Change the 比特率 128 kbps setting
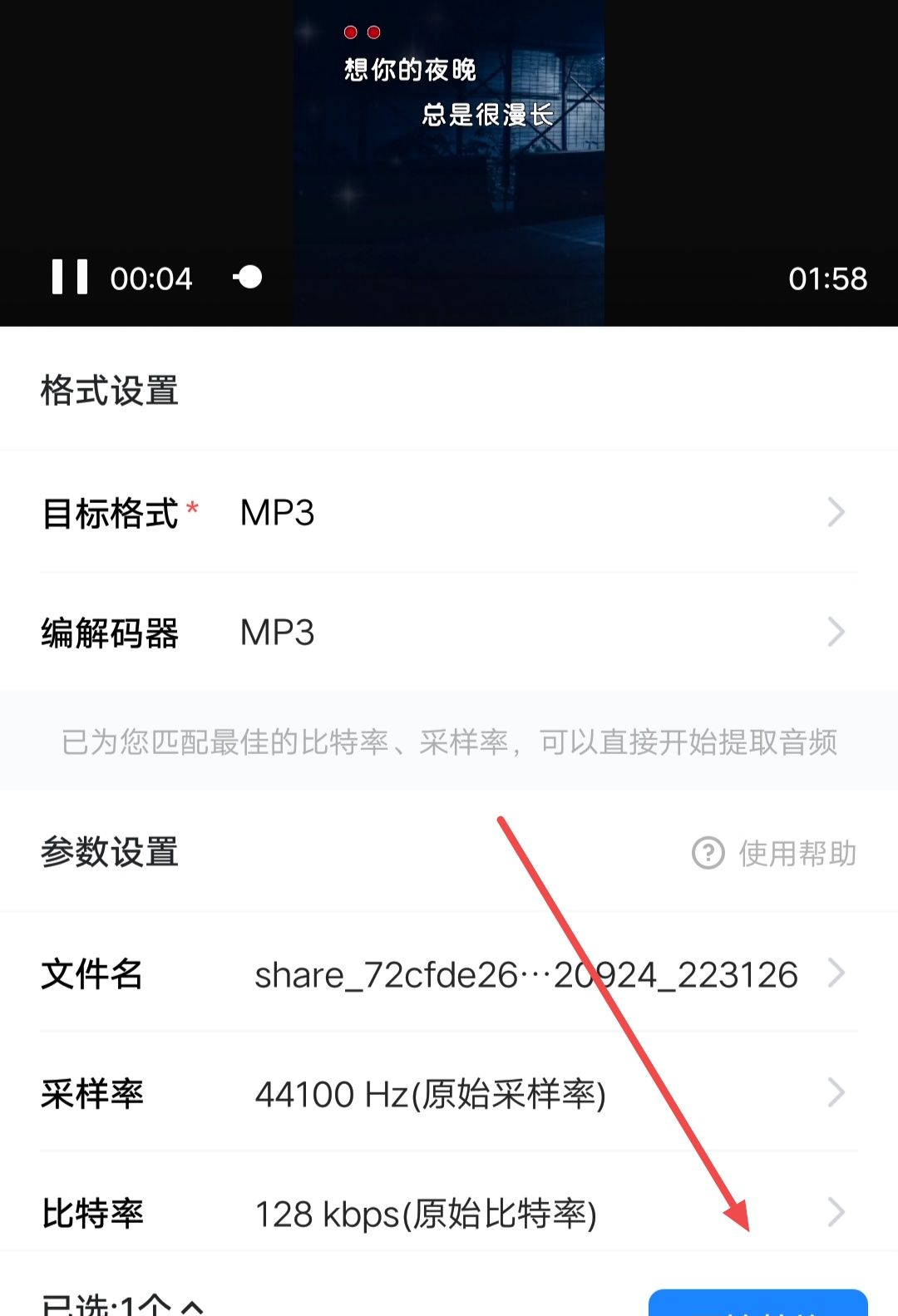Viewport: 898px width, 1316px height. 449,1213
